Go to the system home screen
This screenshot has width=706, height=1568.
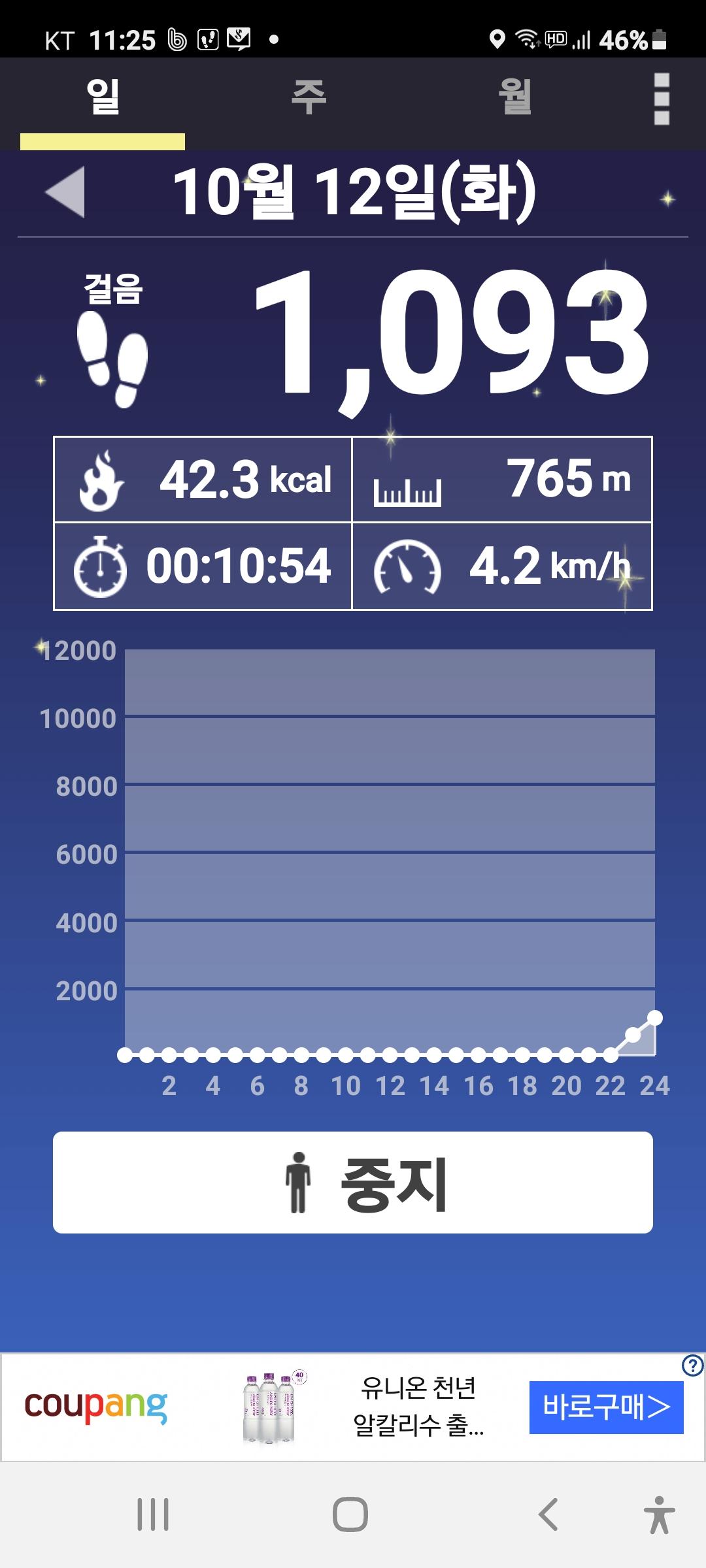350,1514
